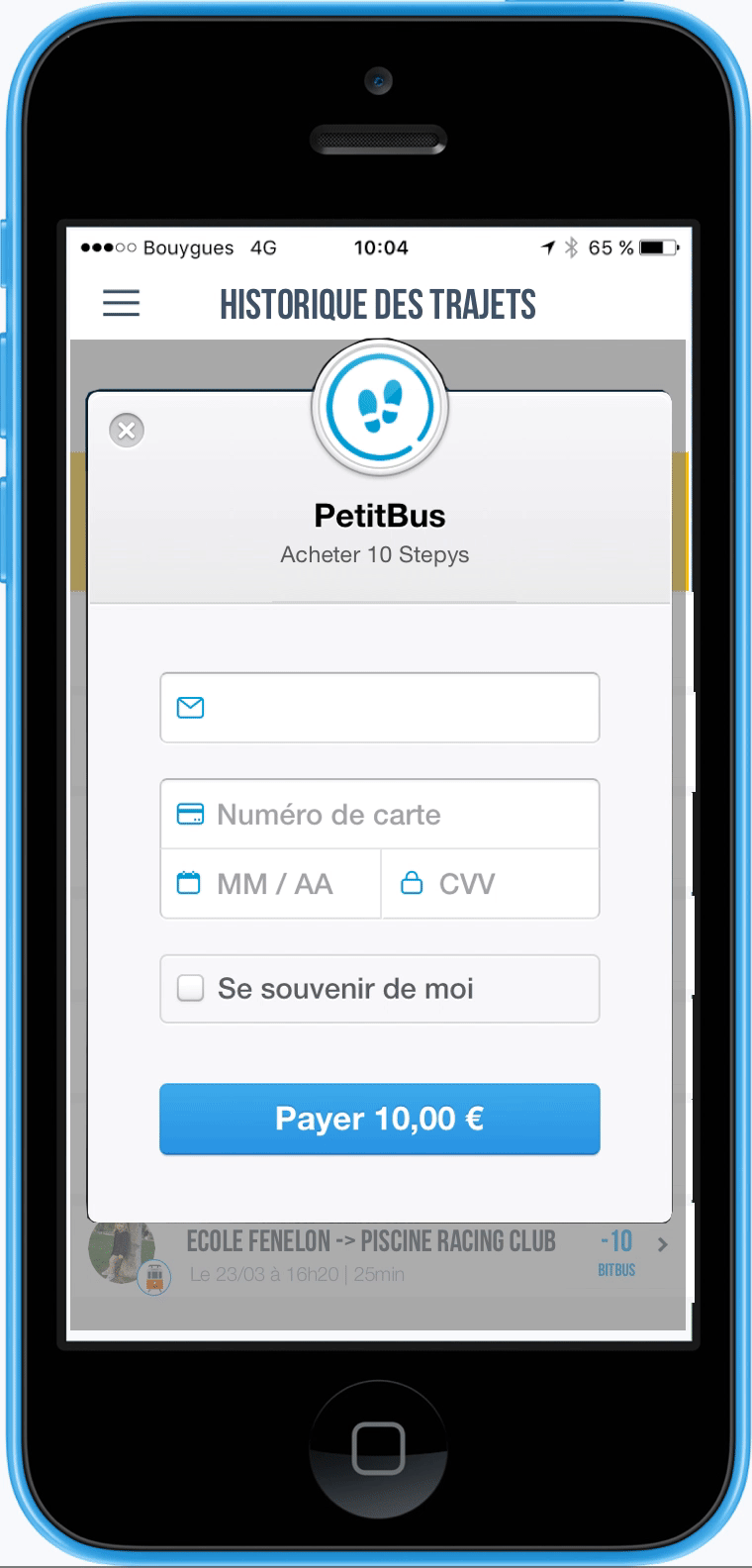Screen dimensions: 752x1568
Task: Open the hamburger menu
Action: click(122, 303)
